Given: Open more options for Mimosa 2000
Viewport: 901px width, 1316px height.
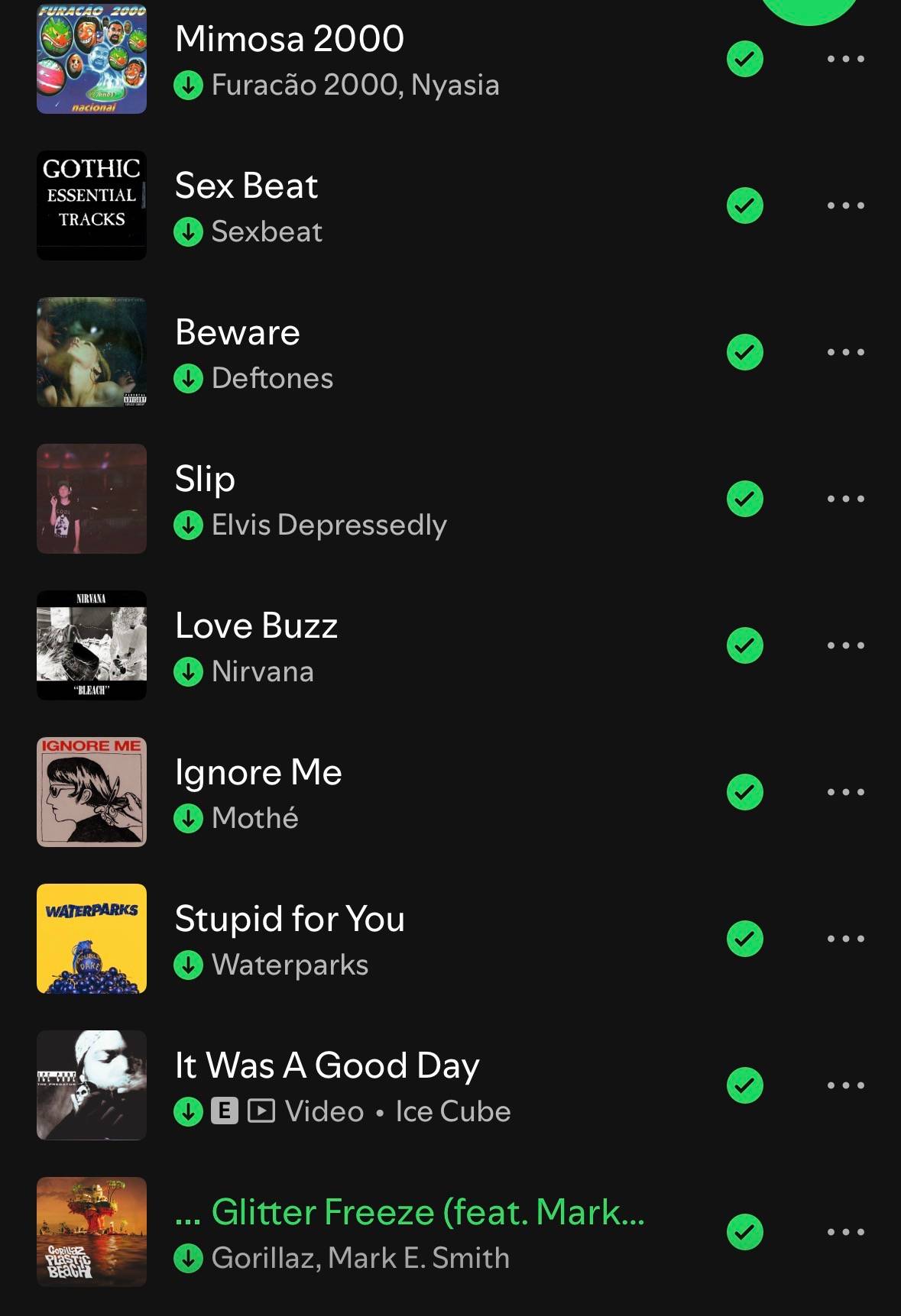Looking at the screenshot, I should tap(845, 59).
